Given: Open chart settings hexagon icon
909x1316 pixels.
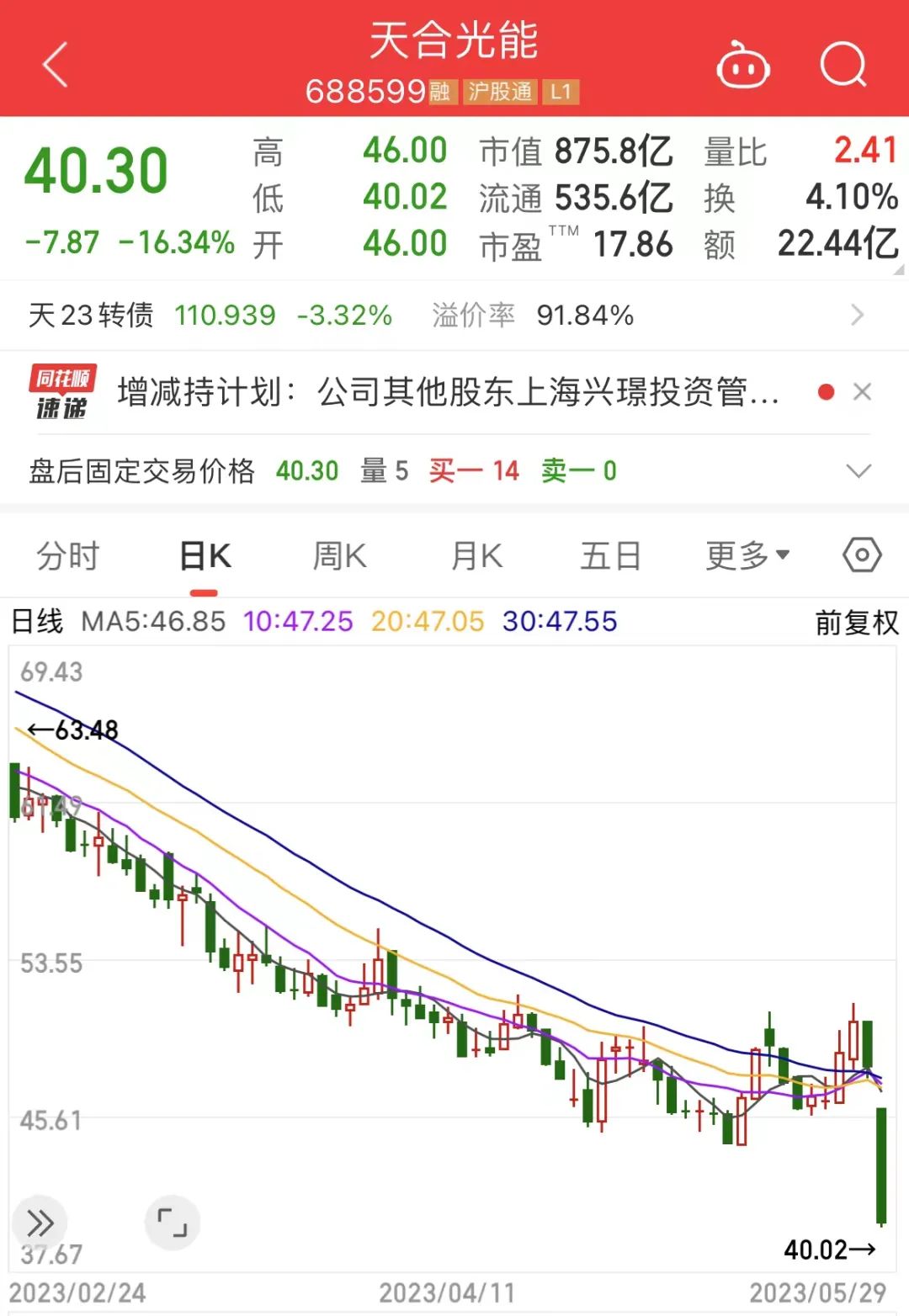Looking at the screenshot, I should pos(862,555).
